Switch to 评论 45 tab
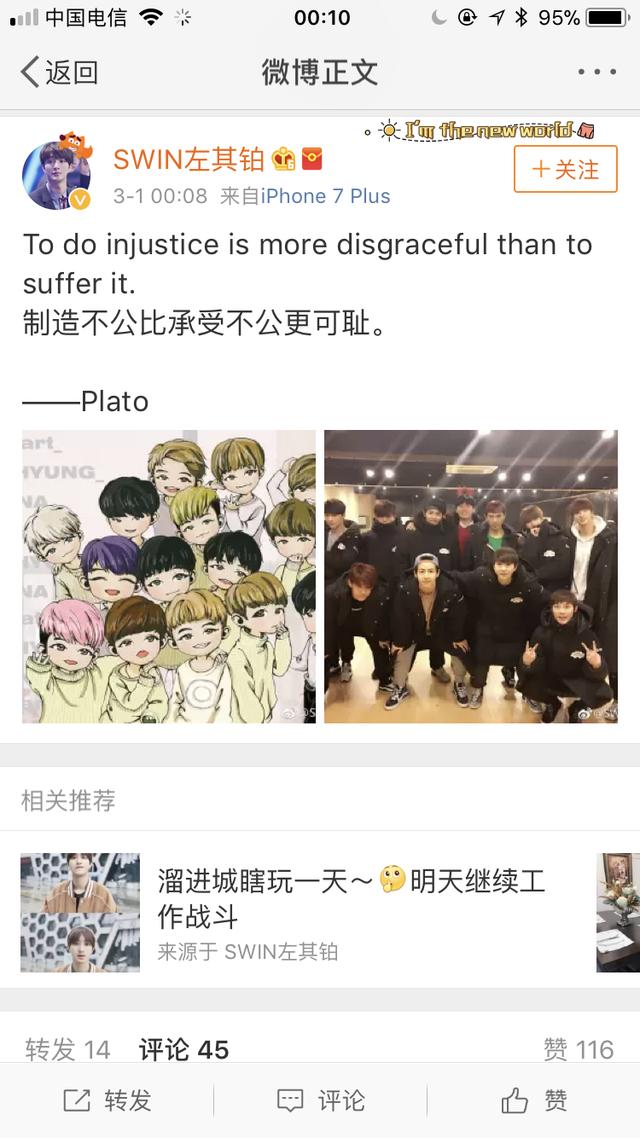The image size is (640, 1138). coord(184,1049)
